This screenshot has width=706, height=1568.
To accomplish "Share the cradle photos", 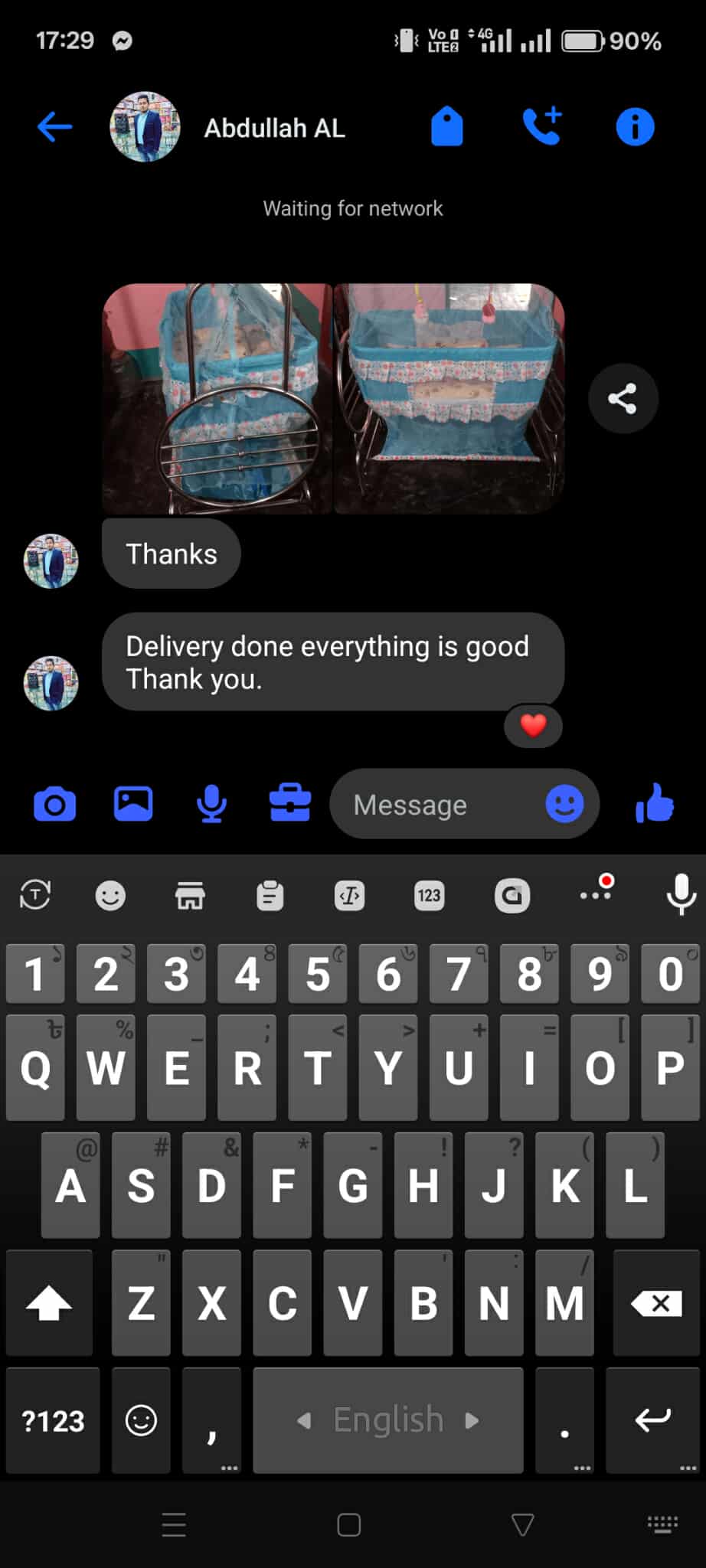I will tap(623, 398).
